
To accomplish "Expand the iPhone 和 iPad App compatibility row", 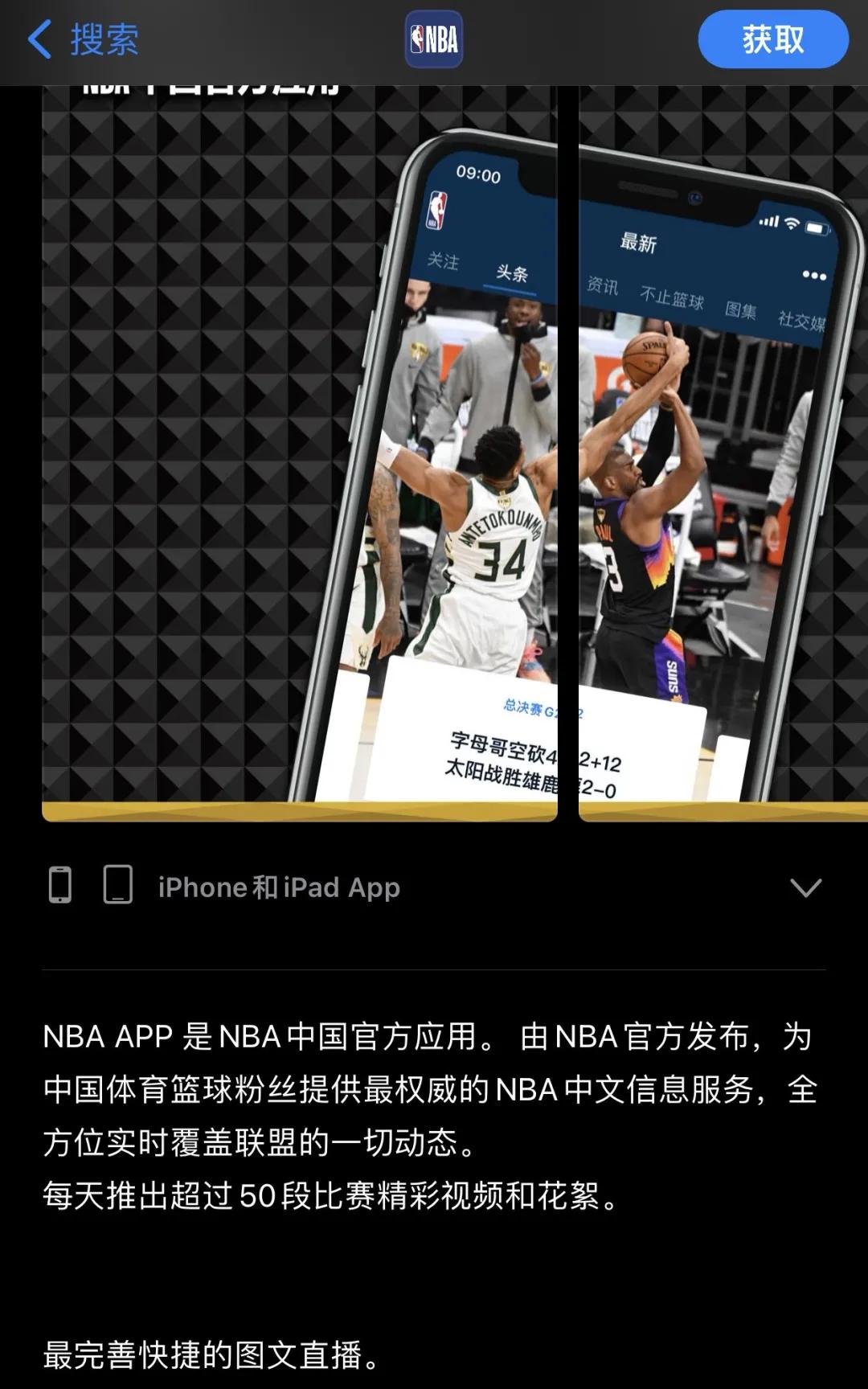I will (x=805, y=887).
